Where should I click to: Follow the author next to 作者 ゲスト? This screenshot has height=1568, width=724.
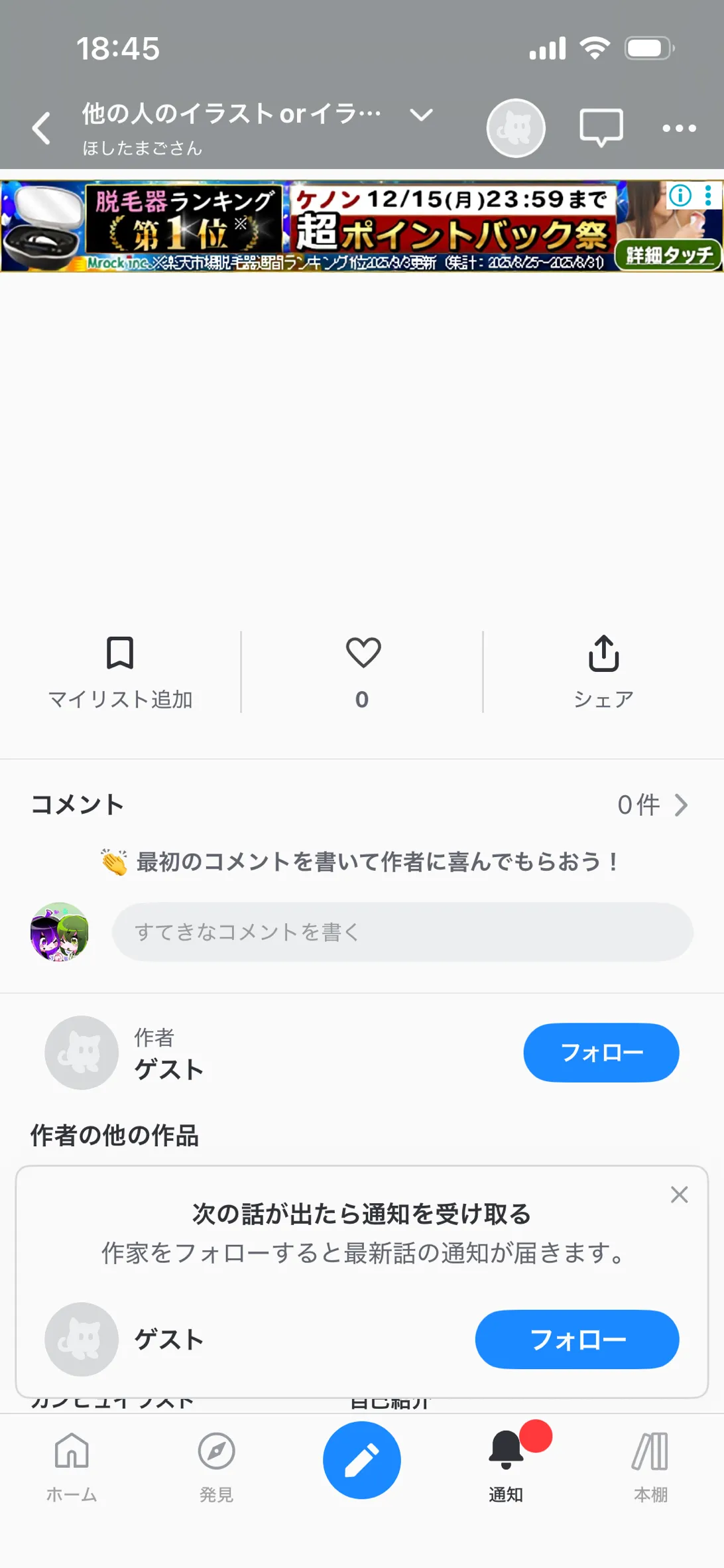[x=601, y=1053]
